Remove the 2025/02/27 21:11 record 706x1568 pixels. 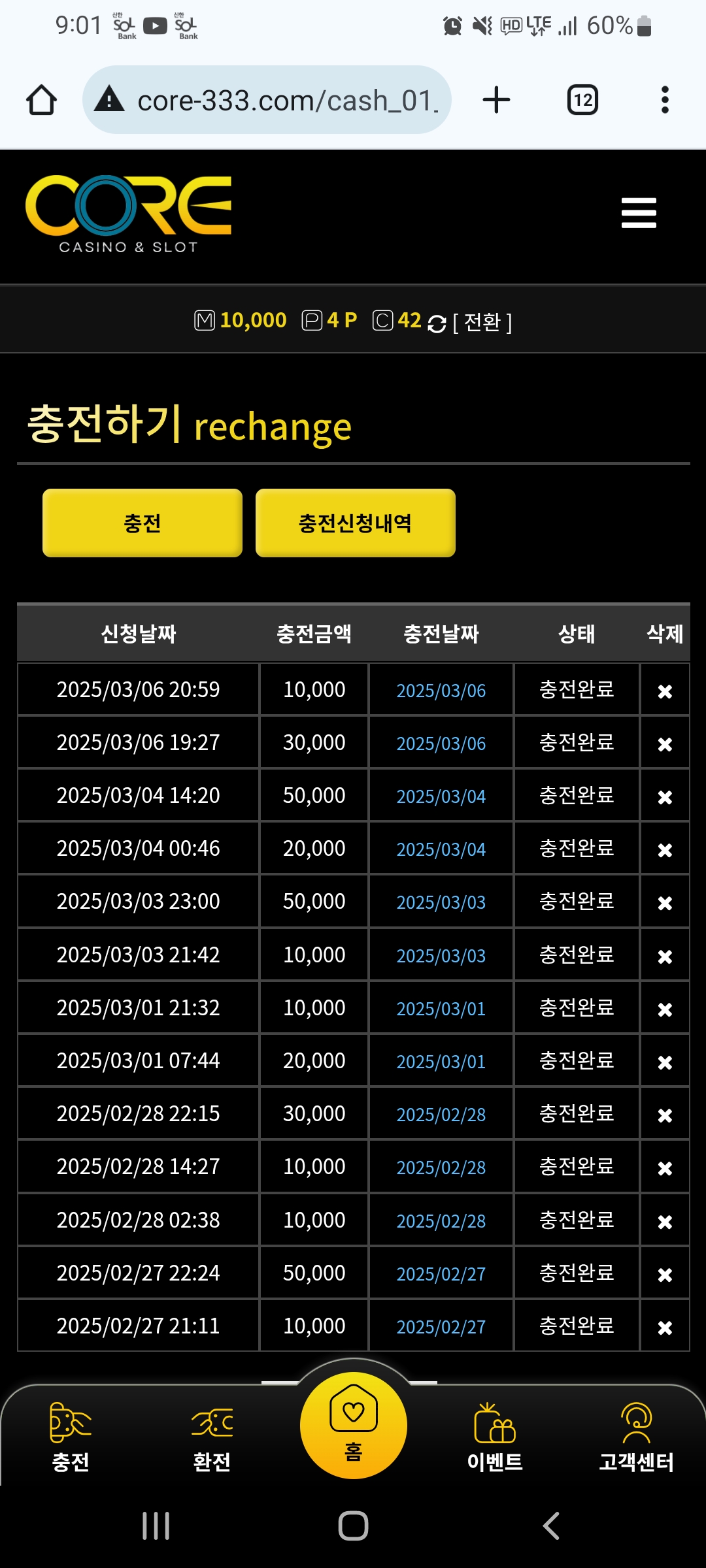tap(665, 1327)
